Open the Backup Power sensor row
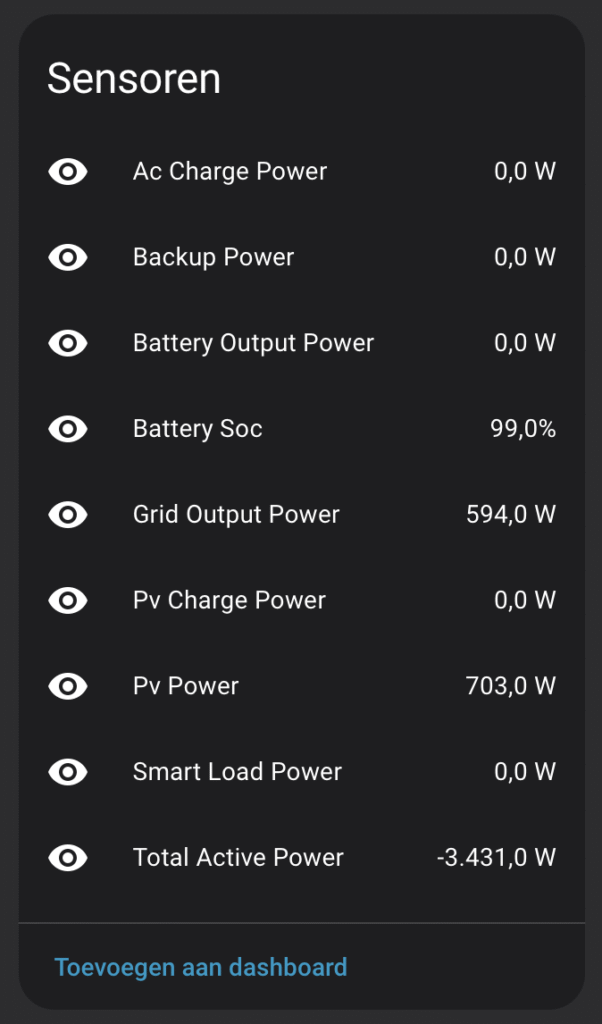The height and width of the screenshot is (1024, 602). tap(214, 258)
